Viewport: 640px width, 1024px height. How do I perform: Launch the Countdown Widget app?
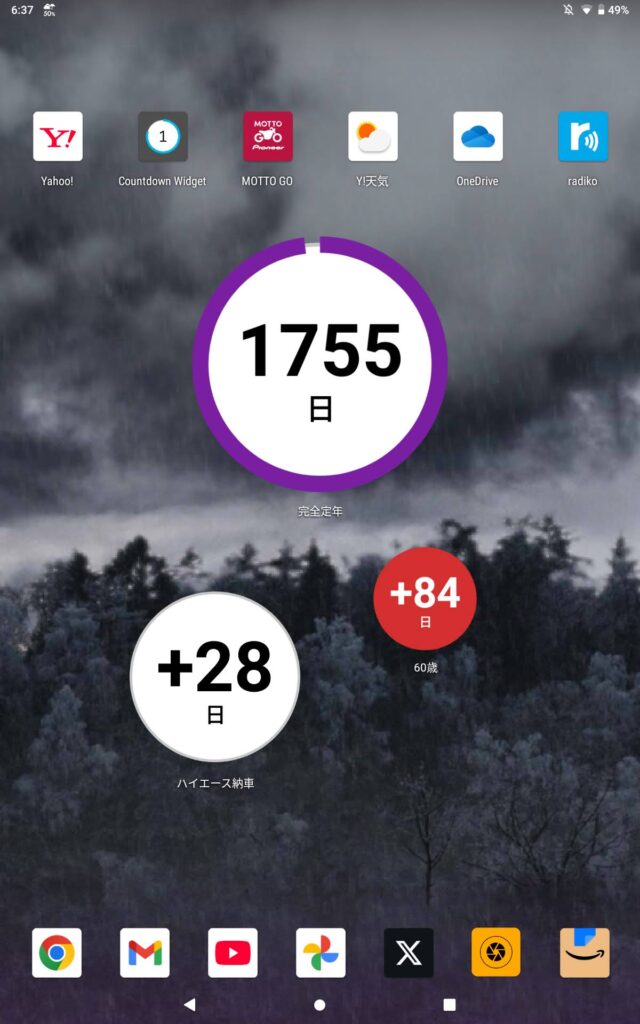click(162, 137)
